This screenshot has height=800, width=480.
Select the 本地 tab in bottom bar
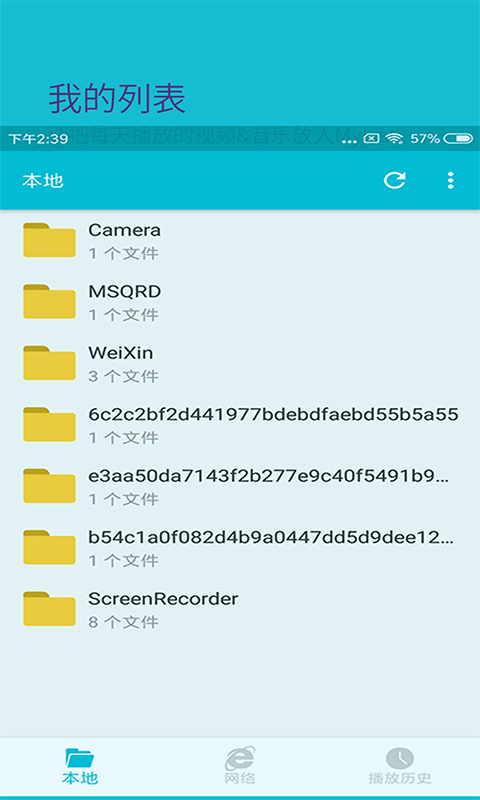pos(80,766)
